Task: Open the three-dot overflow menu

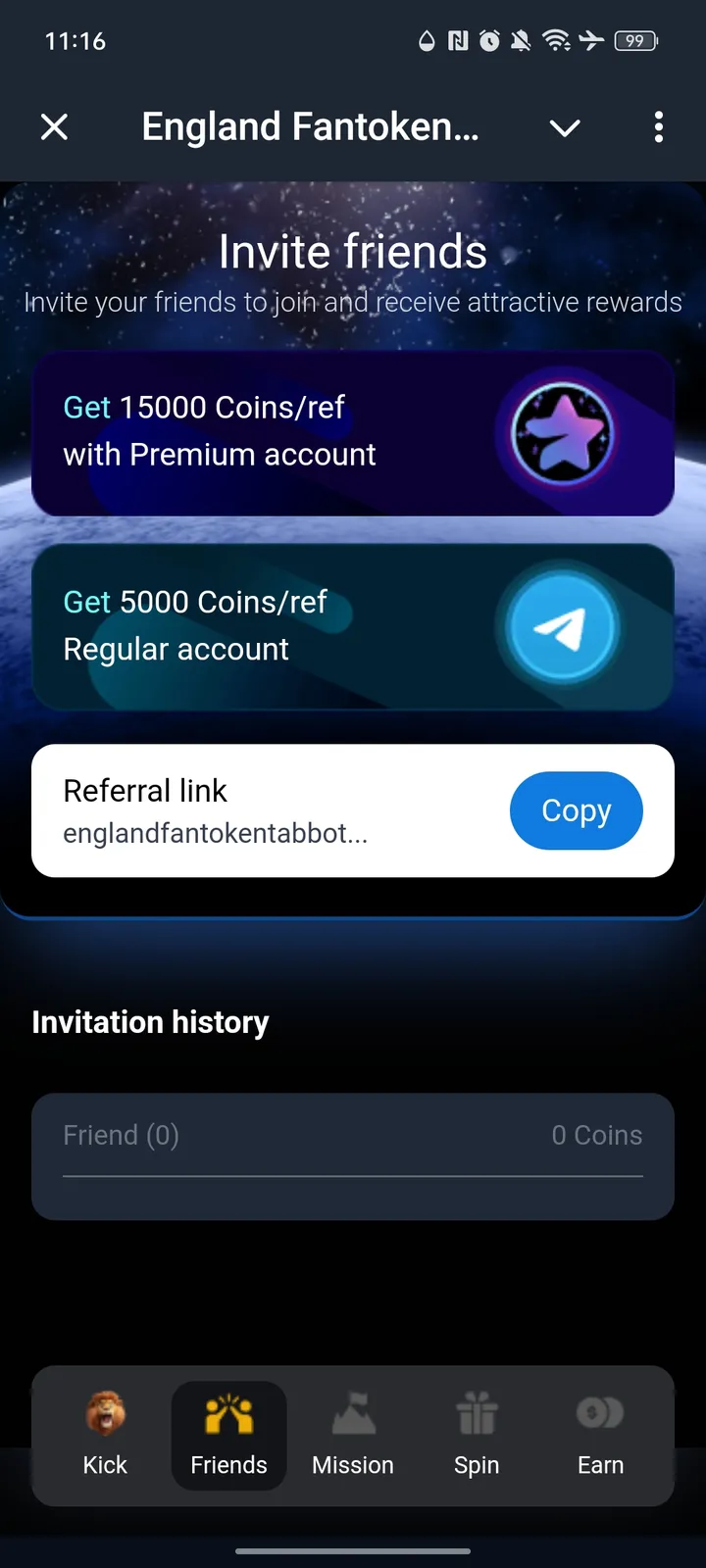Action: (x=658, y=126)
